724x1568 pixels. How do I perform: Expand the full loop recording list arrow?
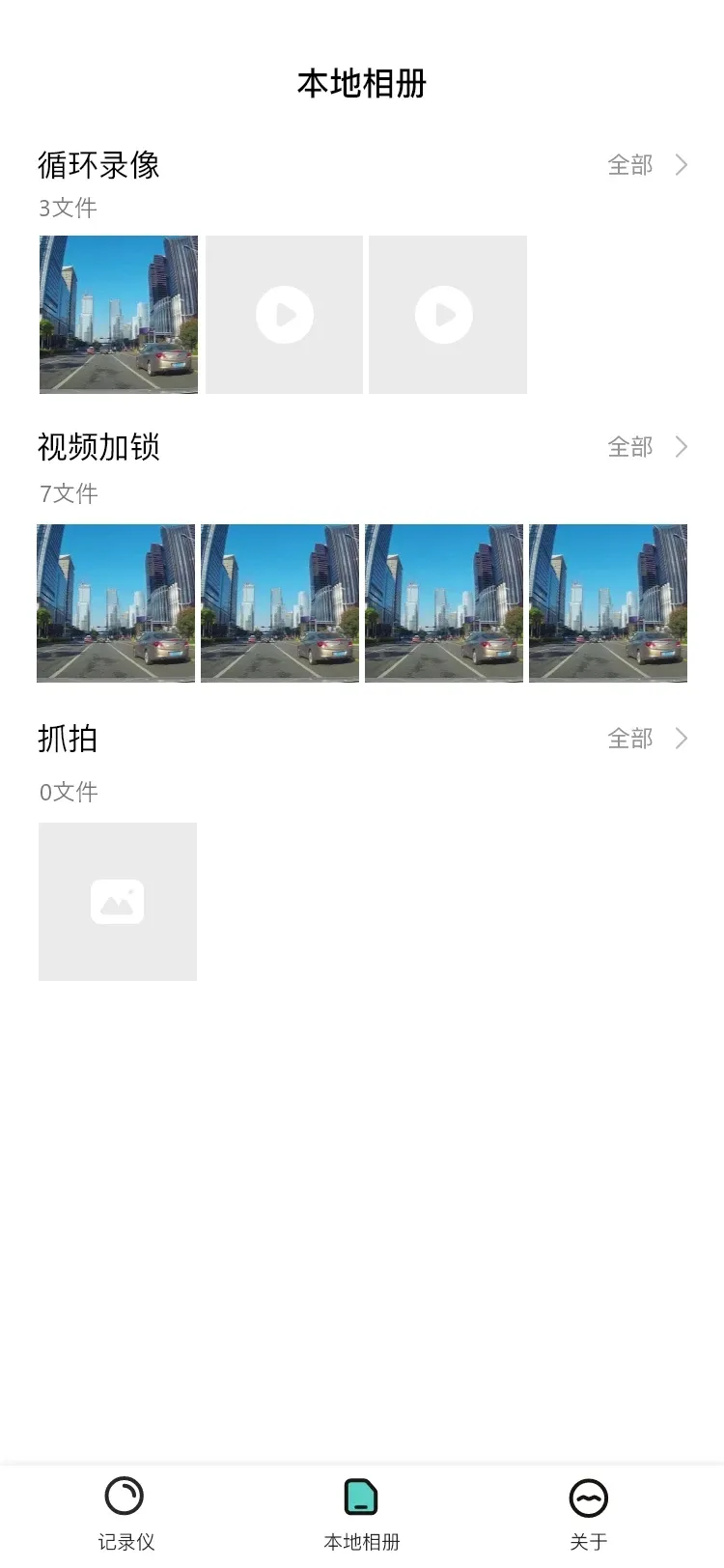click(681, 165)
